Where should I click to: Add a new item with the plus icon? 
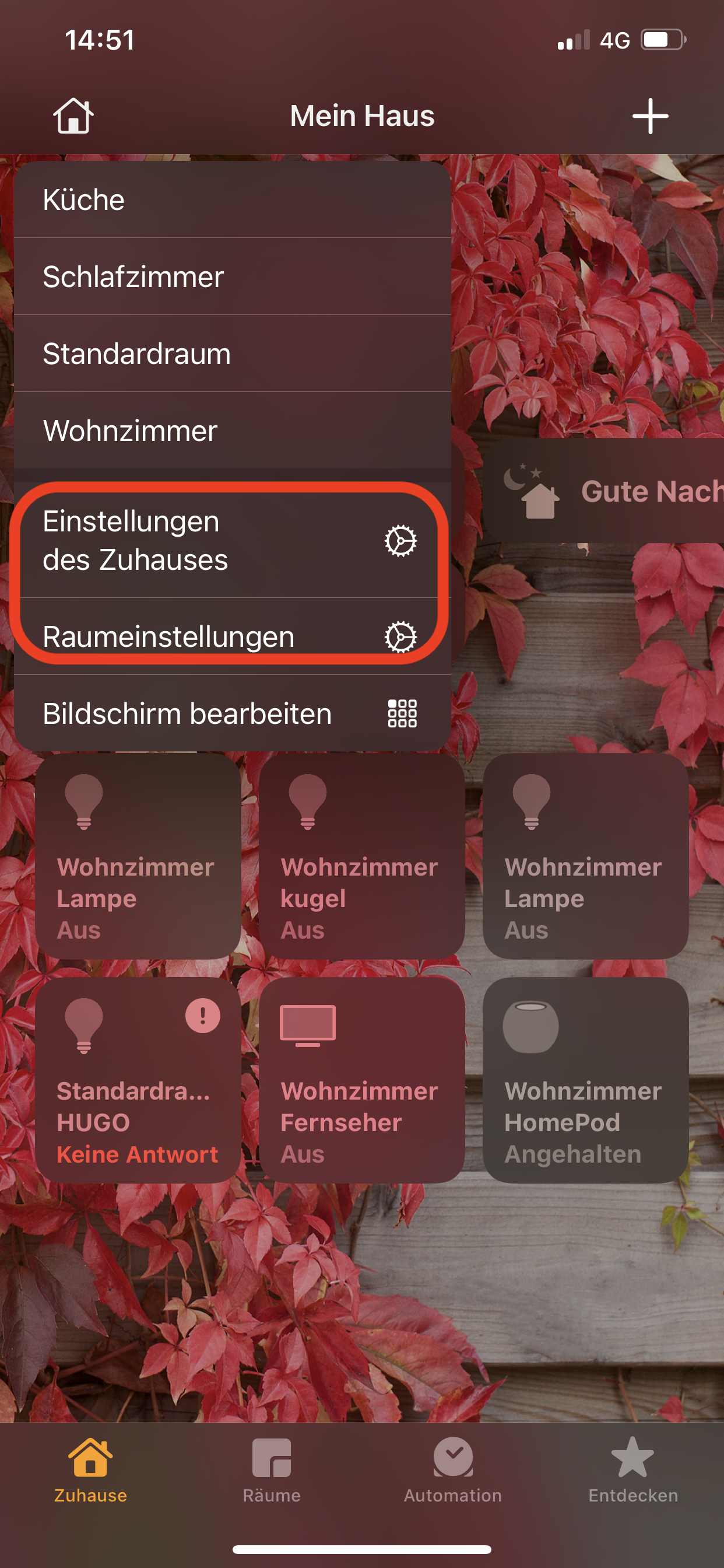tap(650, 115)
